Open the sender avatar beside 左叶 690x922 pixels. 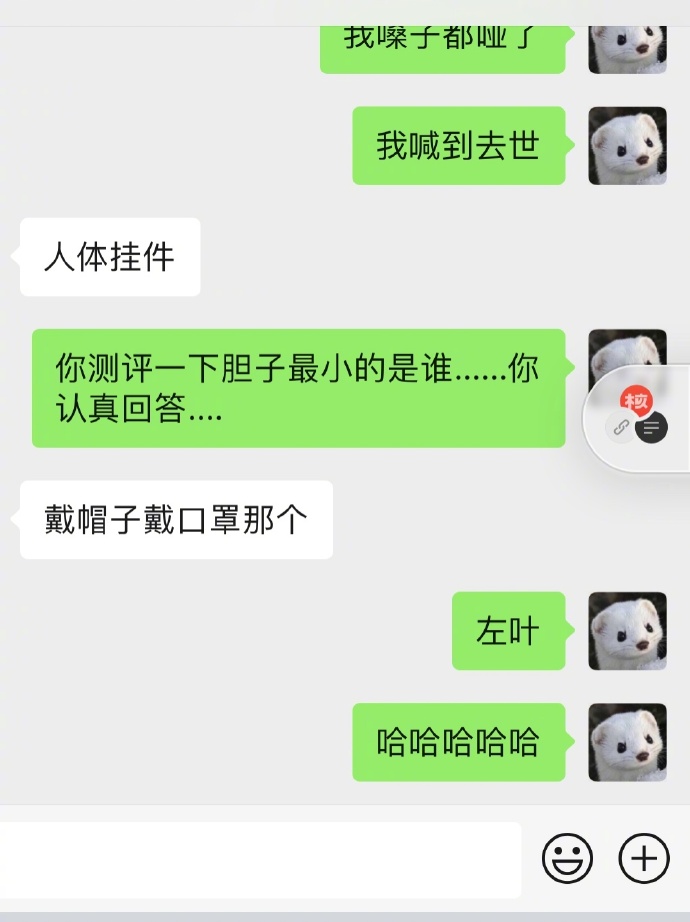coord(627,631)
